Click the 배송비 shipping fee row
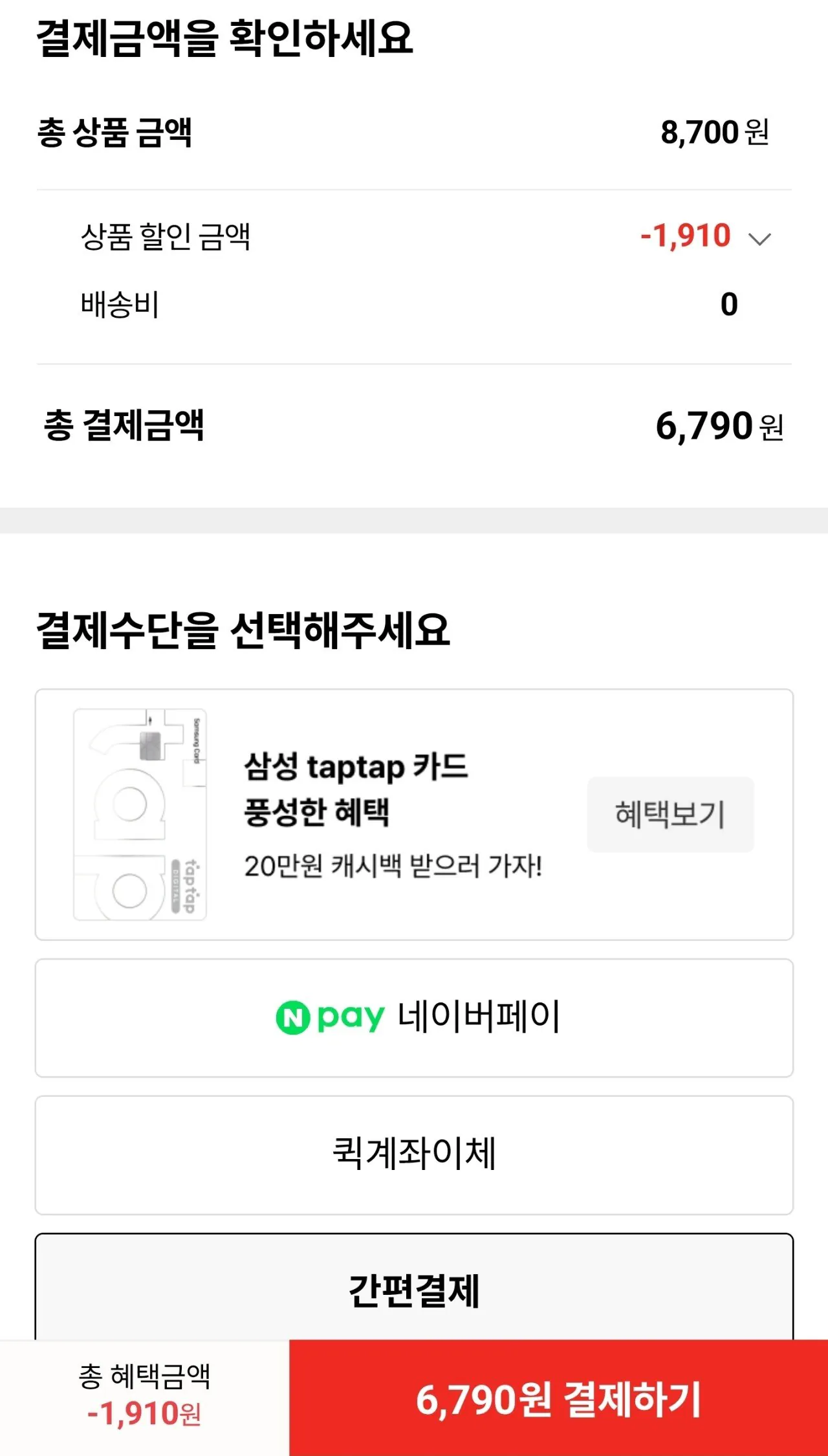 pyautogui.click(x=414, y=305)
